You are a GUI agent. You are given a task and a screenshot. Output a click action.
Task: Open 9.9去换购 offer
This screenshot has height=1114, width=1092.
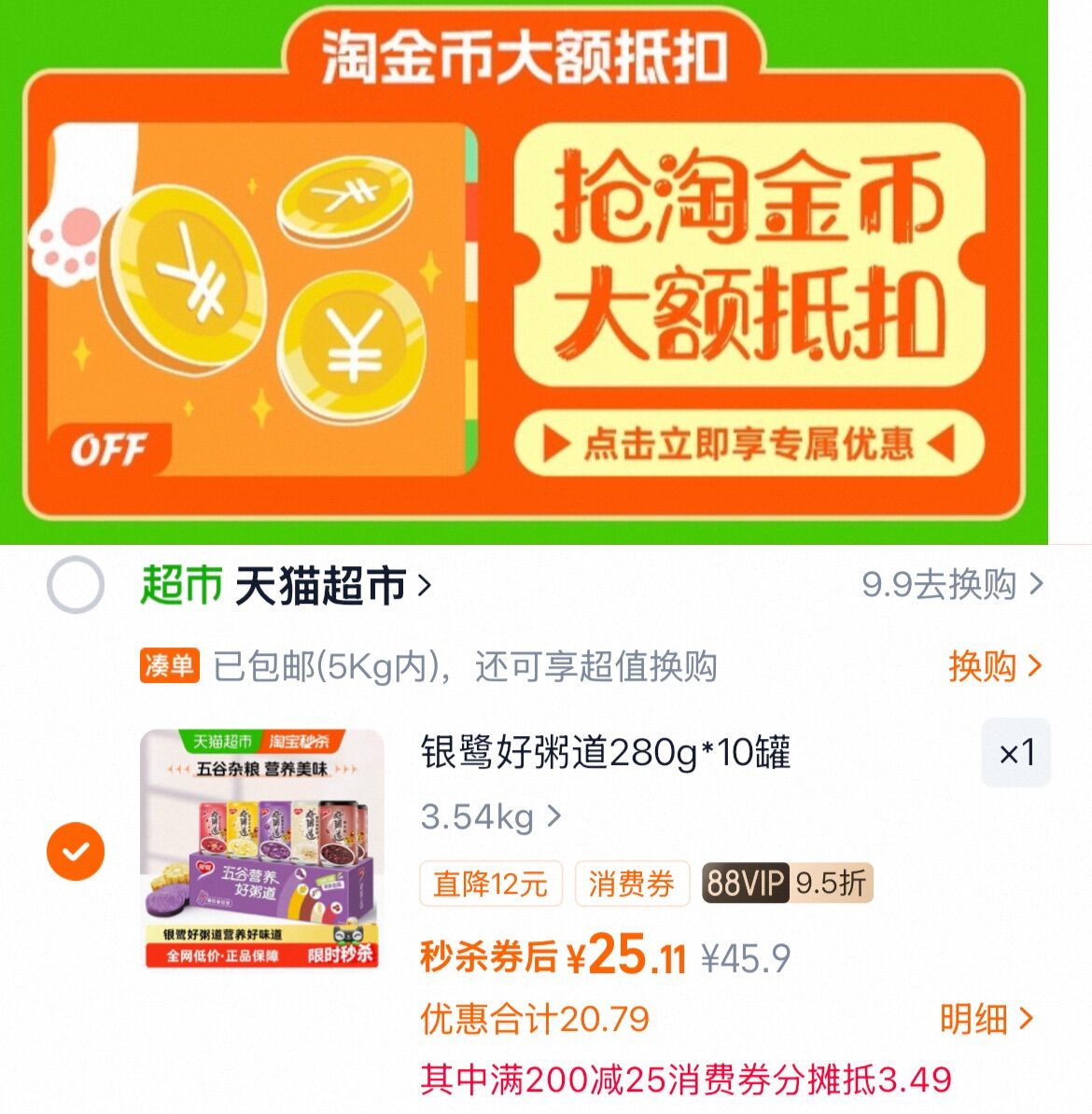click(951, 585)
